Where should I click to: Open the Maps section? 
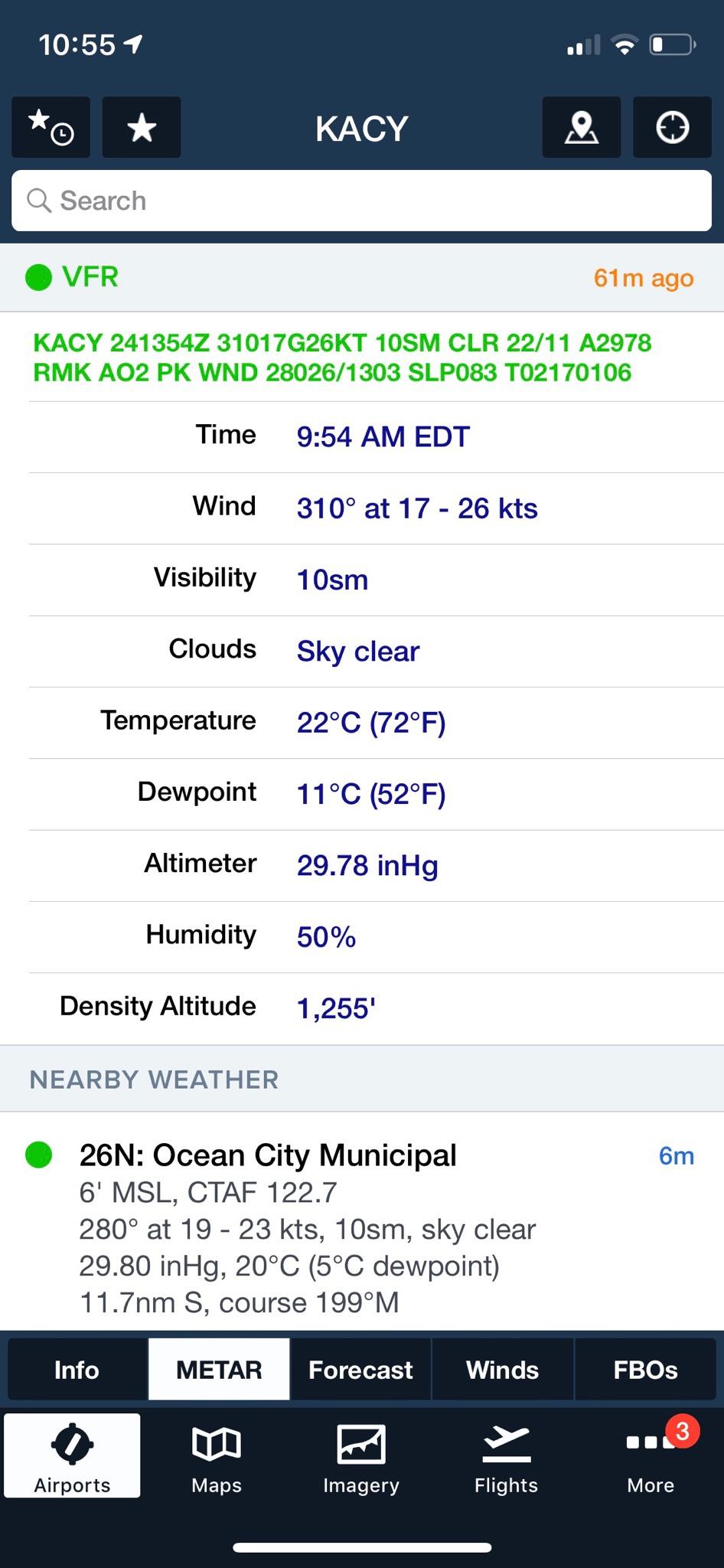point(217,1455)
